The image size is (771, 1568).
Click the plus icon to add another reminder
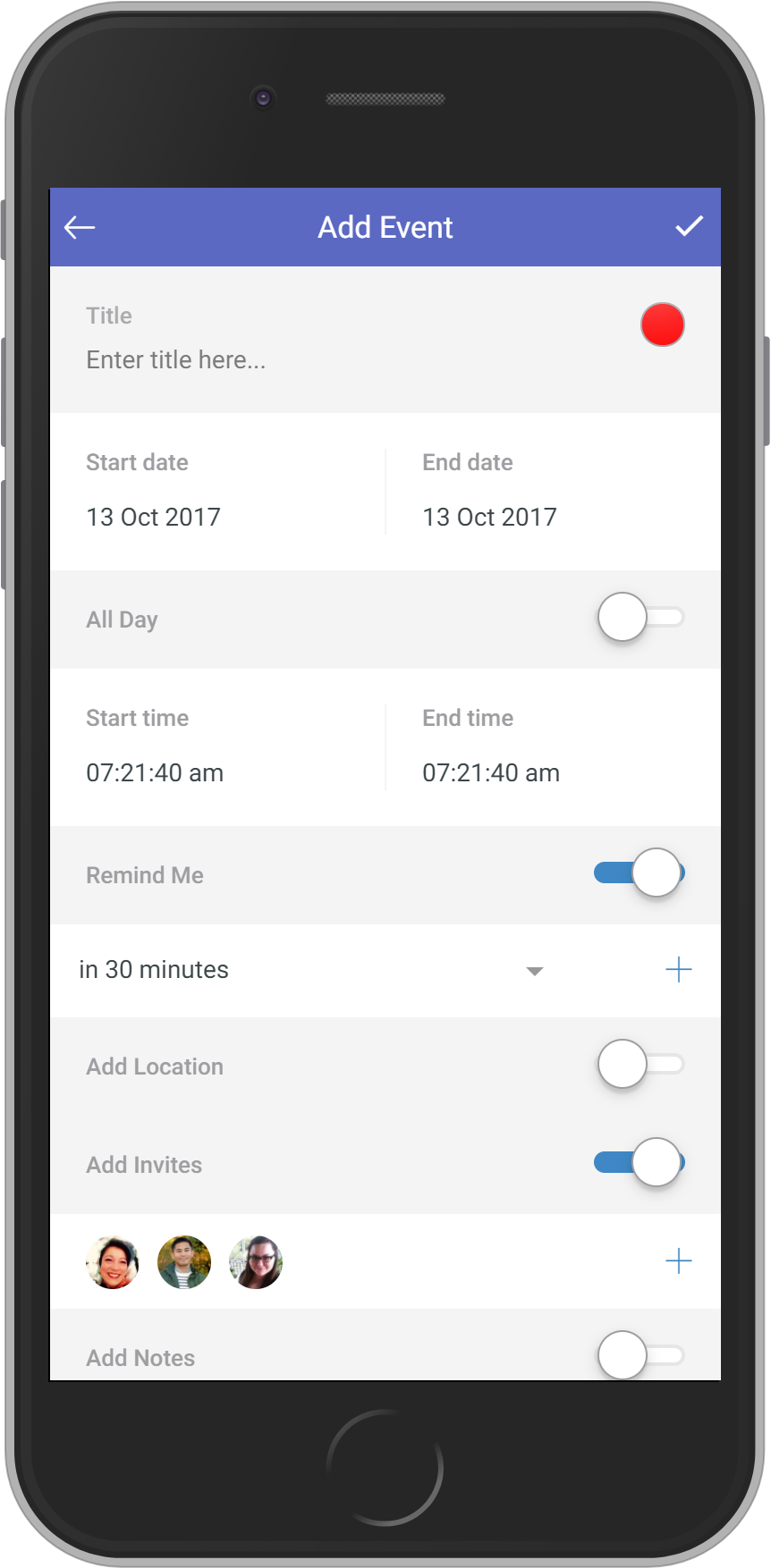click(679, 969)
